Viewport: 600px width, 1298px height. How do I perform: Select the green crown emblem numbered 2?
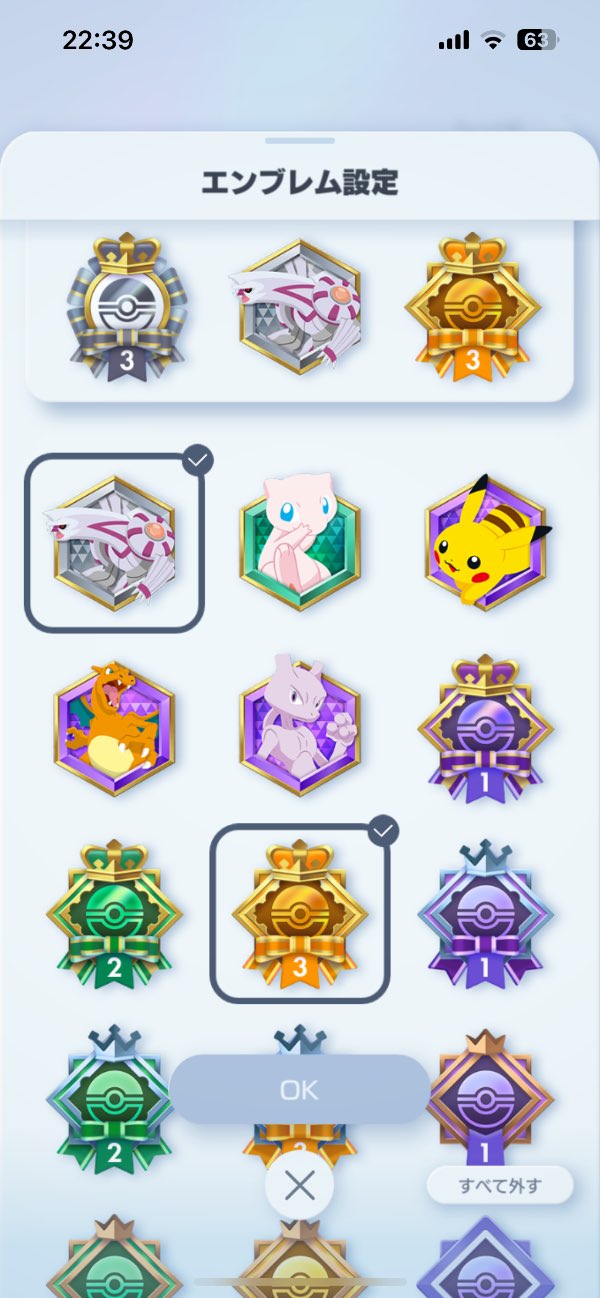(113, 912)
